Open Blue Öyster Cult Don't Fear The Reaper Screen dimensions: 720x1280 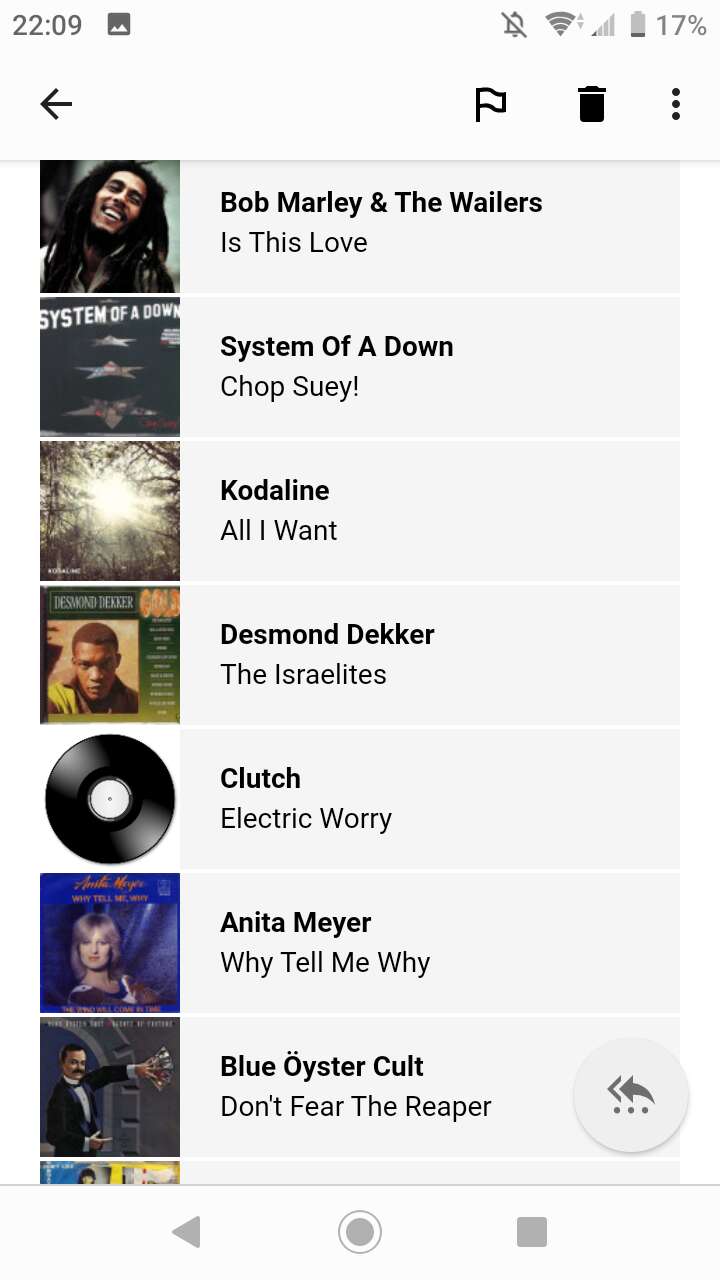360,1087
